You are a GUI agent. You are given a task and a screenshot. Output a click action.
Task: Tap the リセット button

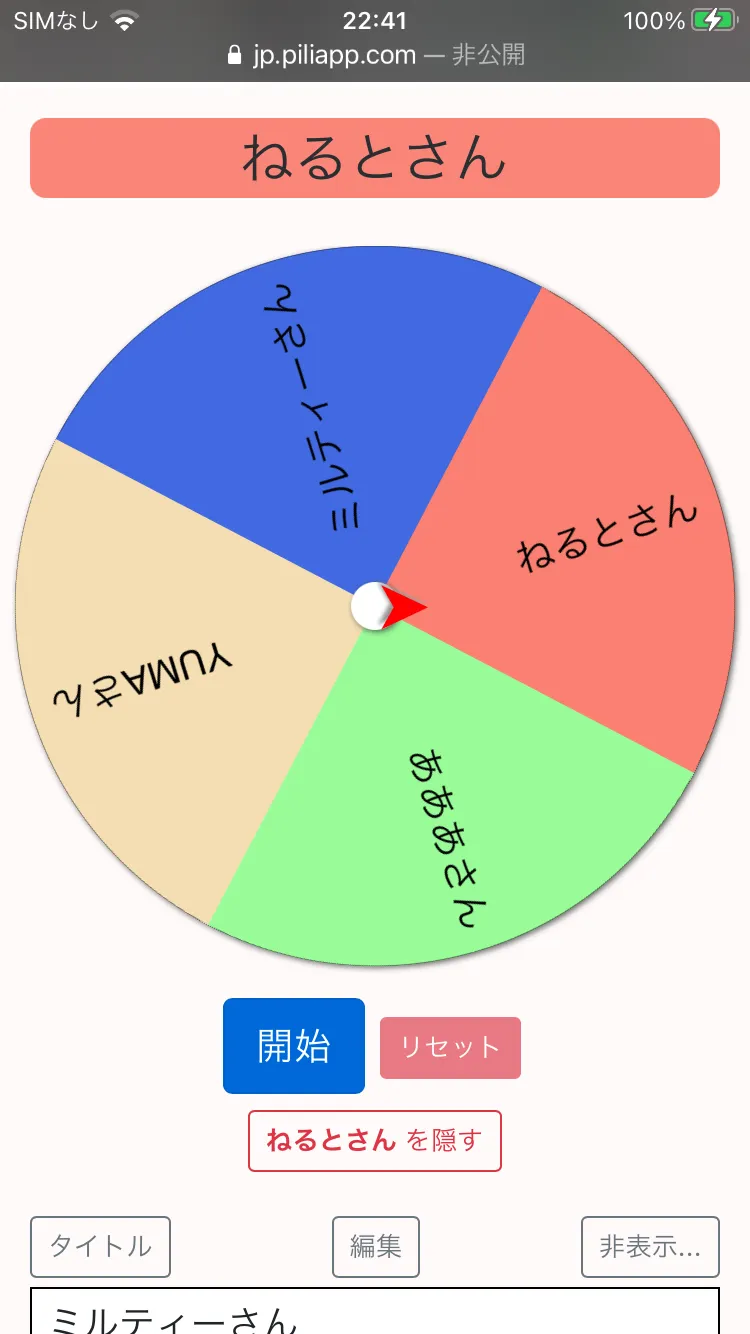coord(450,1048)
